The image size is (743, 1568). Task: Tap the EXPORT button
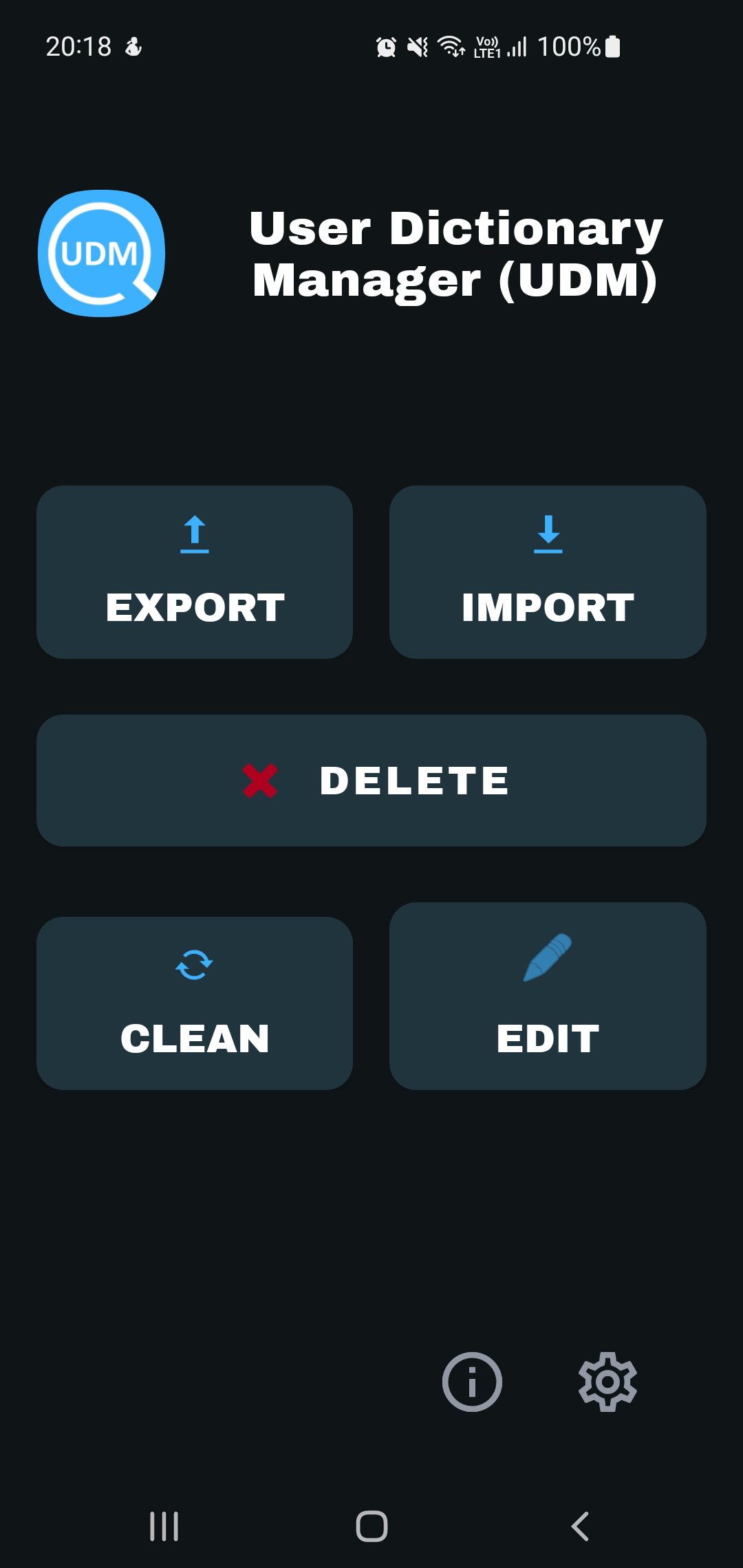(x=195, y=572)
